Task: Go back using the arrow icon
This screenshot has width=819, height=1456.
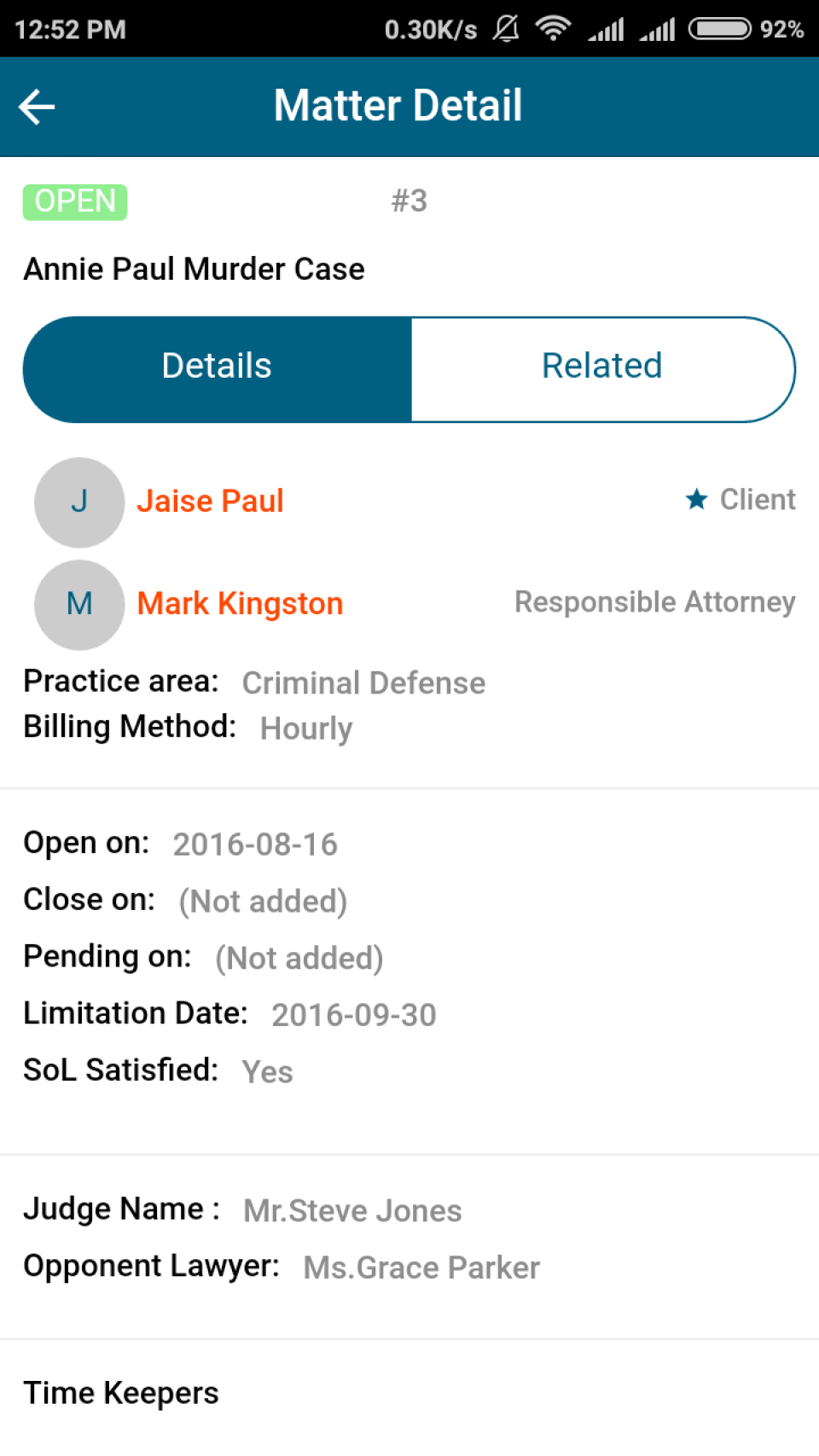Action: 37,107
